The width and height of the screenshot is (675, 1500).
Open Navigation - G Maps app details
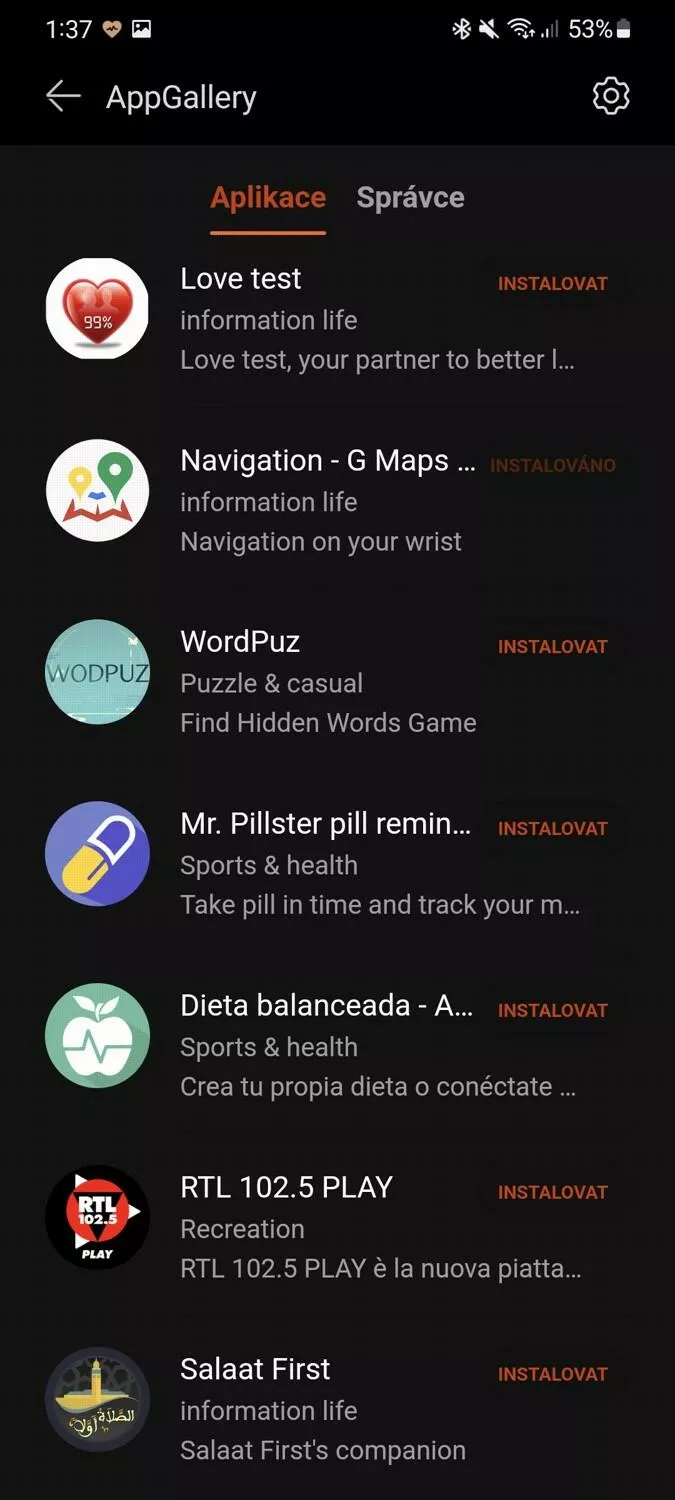click(320, 500)
